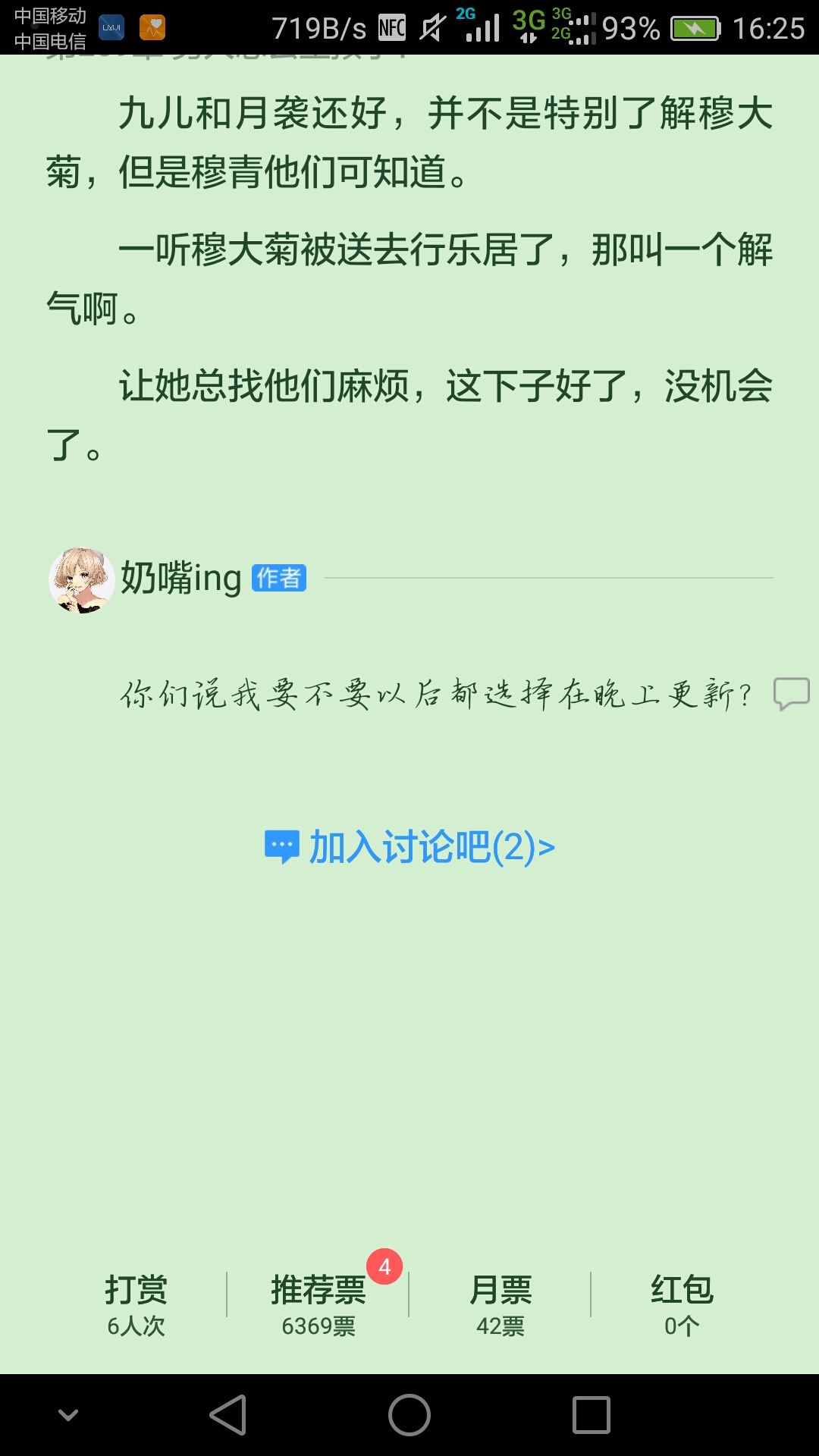Open author 奶嘴ing's avatar
Viewport: 819px width, 1456px height.
click(x=81, y=580)
